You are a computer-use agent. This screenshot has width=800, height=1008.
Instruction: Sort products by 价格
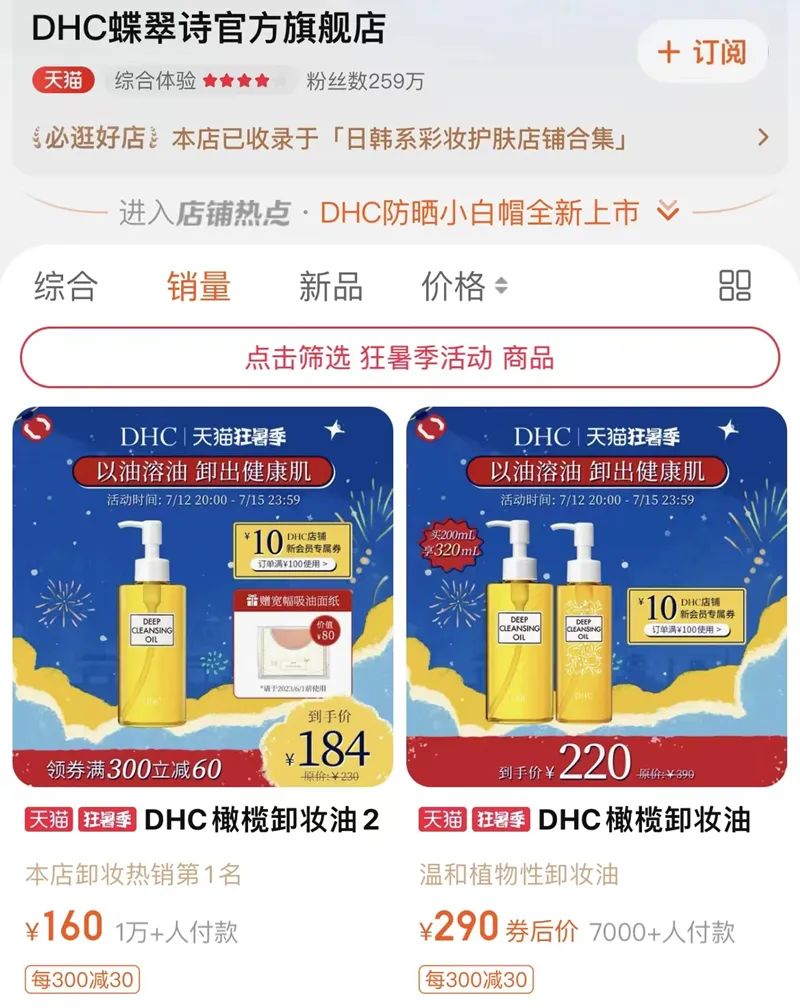click(464, 287)
